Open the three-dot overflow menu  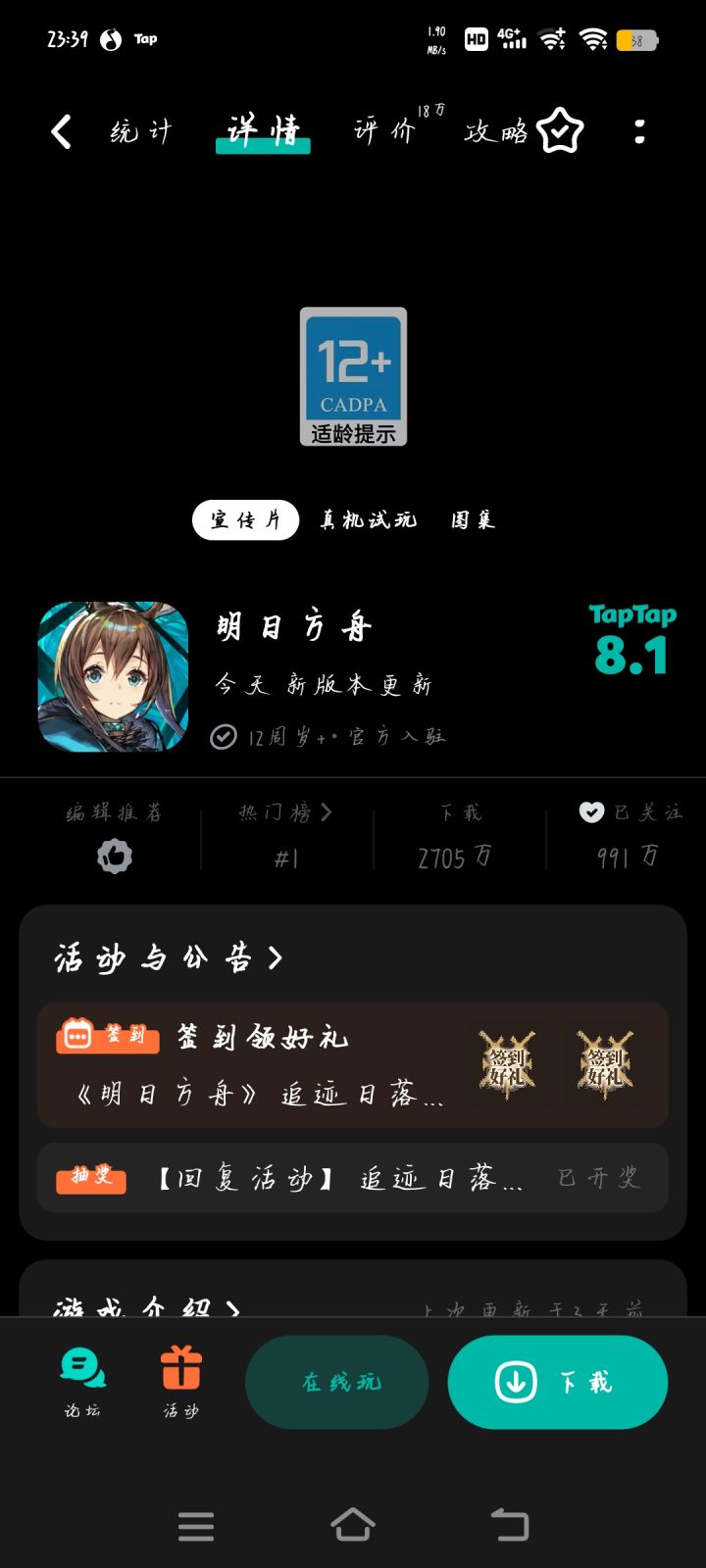coord(639,131)
